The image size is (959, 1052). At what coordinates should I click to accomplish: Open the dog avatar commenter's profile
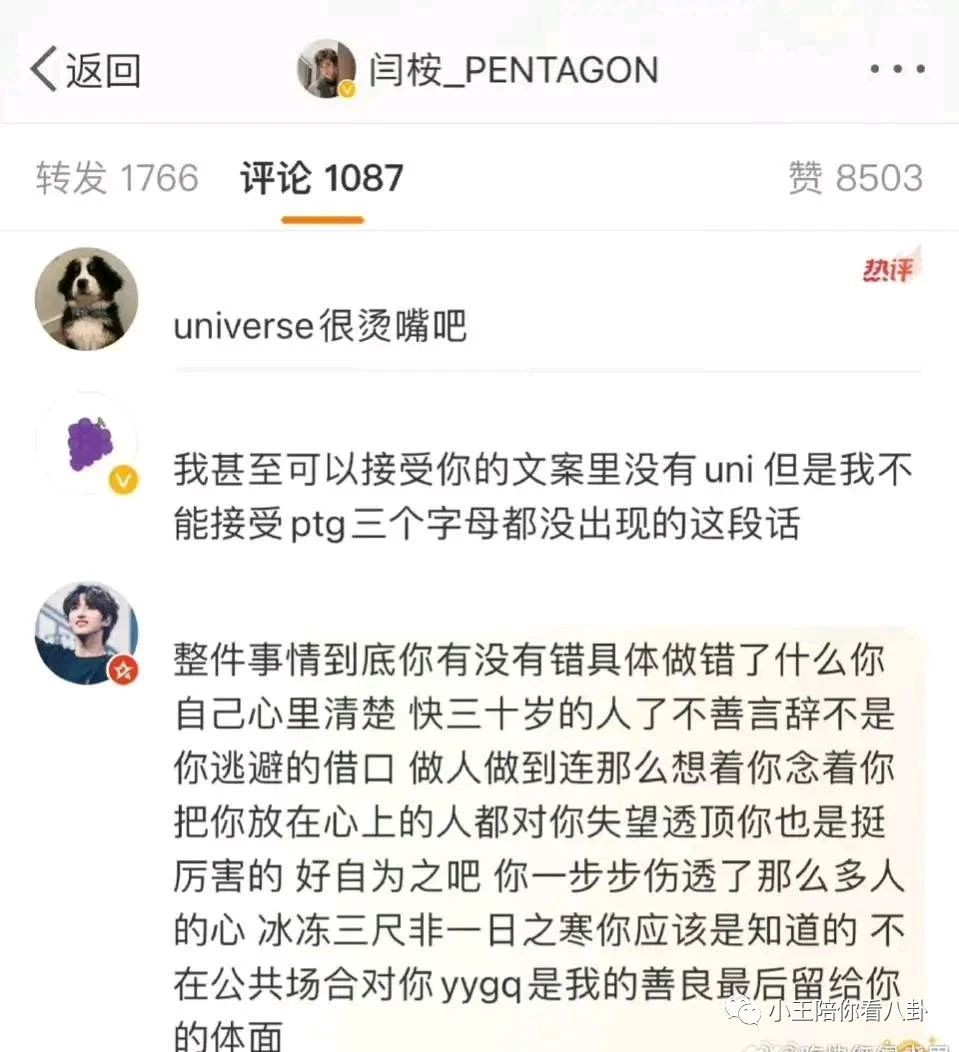pyautogui.click(x=86, y=298)
